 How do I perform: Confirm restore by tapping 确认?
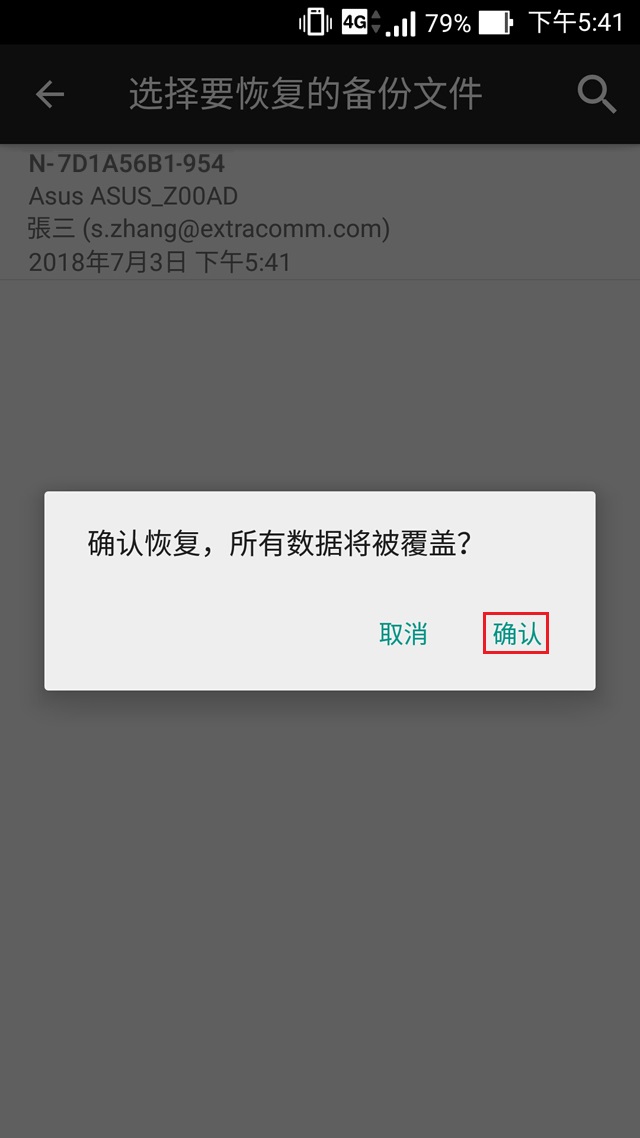coord(516,633)
